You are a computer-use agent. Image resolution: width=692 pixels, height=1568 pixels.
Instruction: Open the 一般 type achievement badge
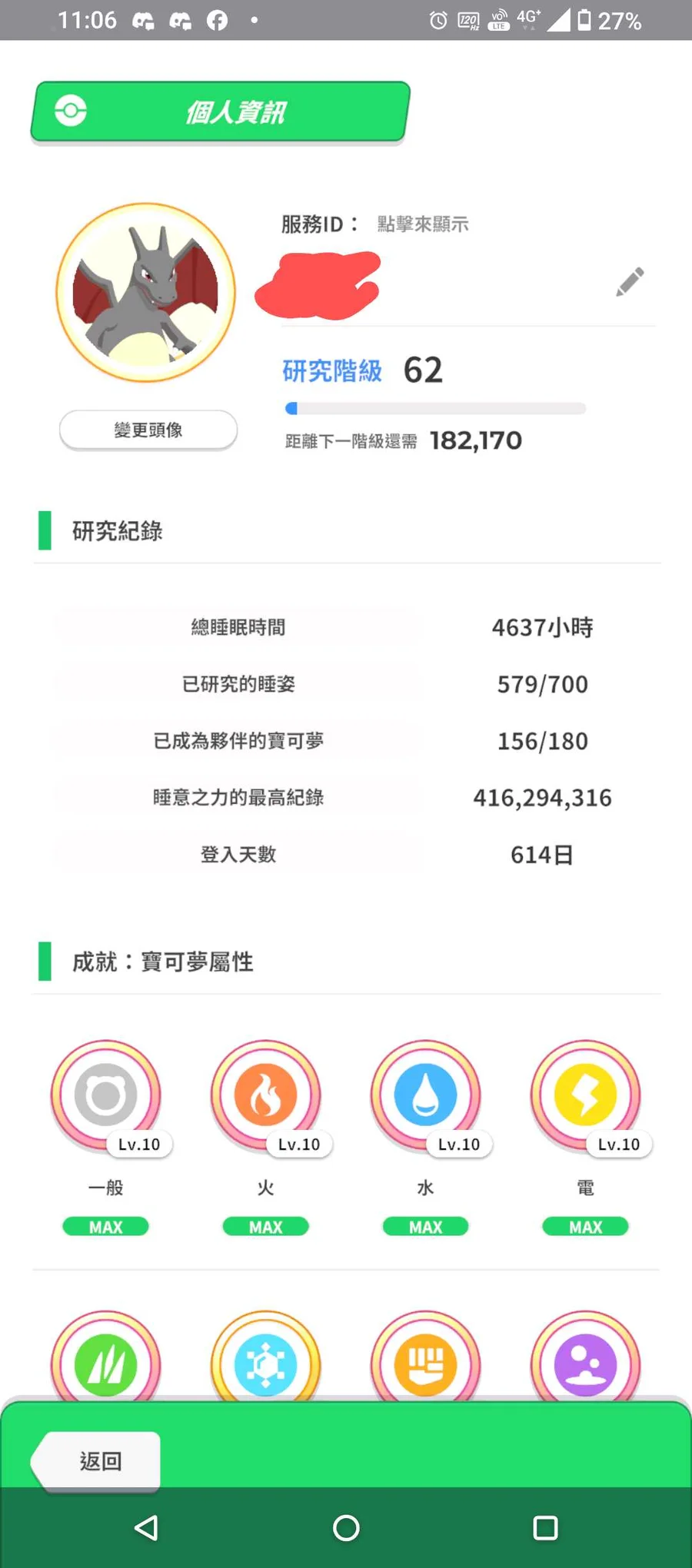click(106, 1095)
